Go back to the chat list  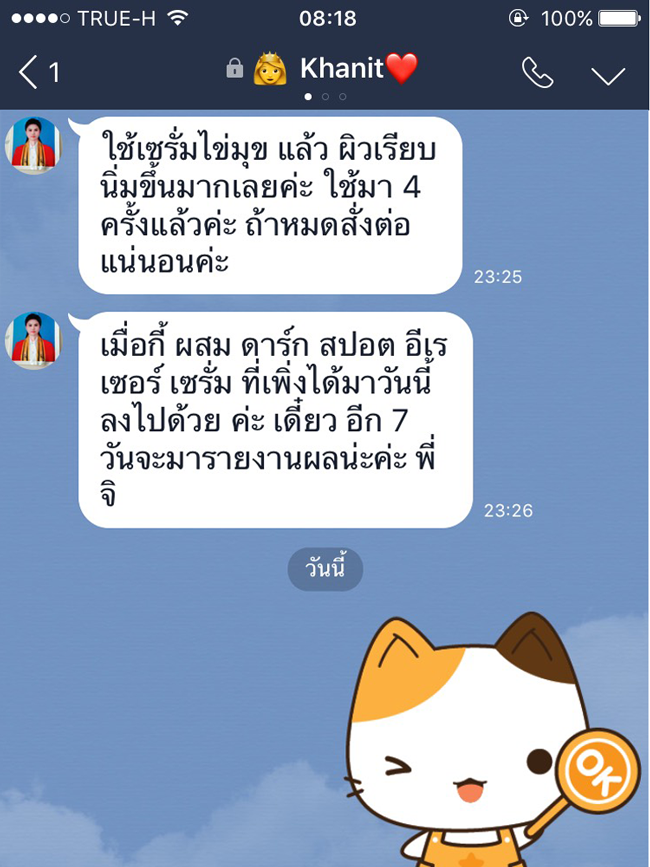[38, 72]
